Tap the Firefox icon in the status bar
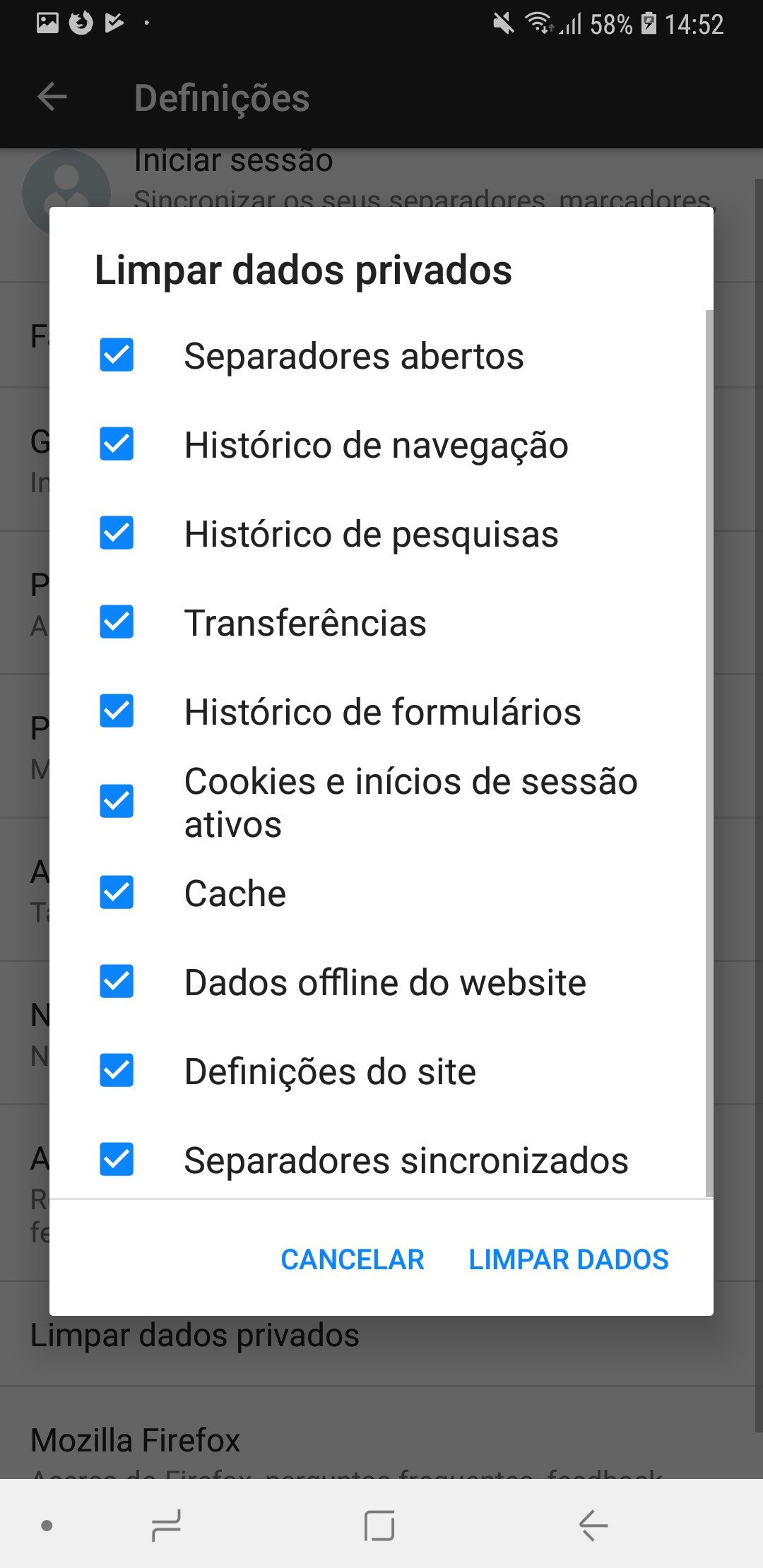Image resolution: width=763 pixels, height=1568 pixels. point(80,23)
